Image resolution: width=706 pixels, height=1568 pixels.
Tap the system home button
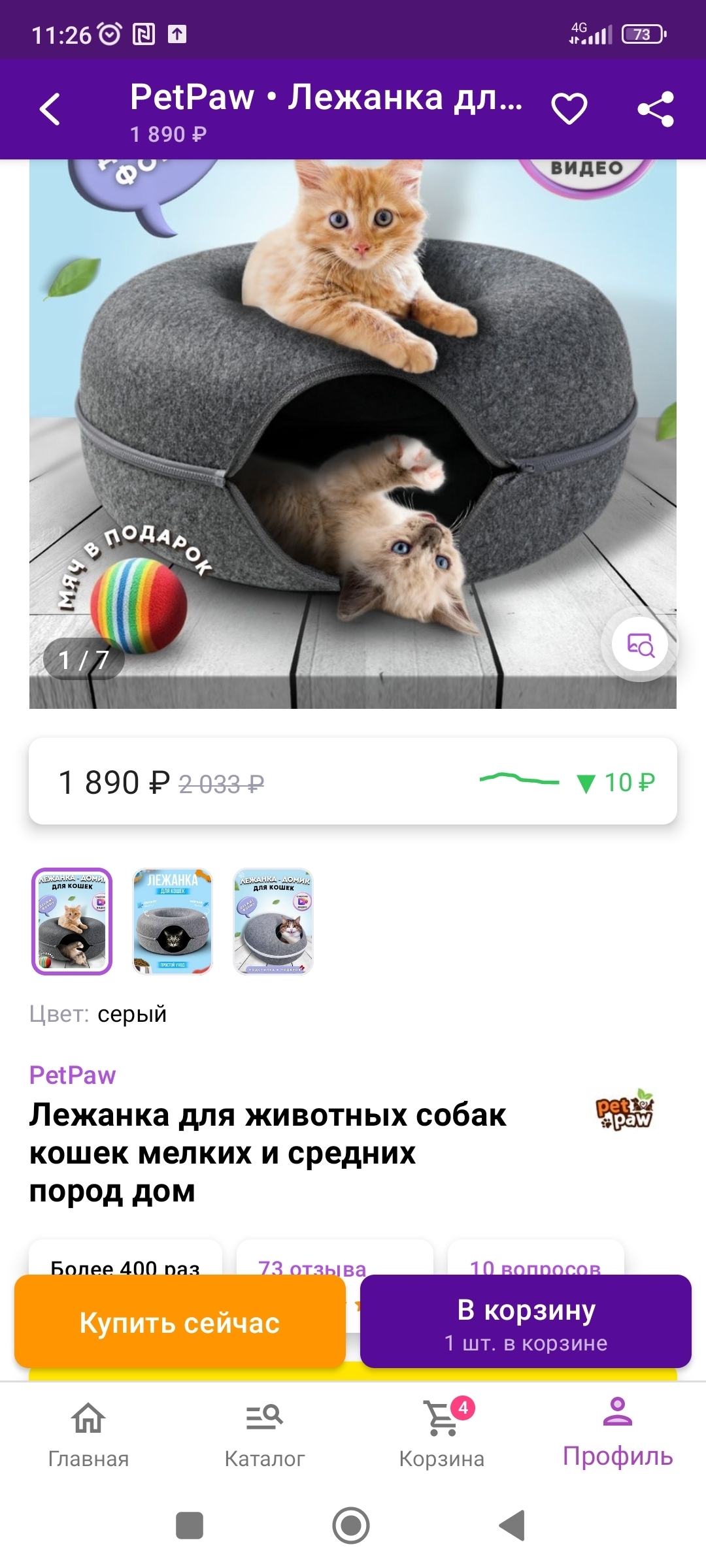point(351,1526)
